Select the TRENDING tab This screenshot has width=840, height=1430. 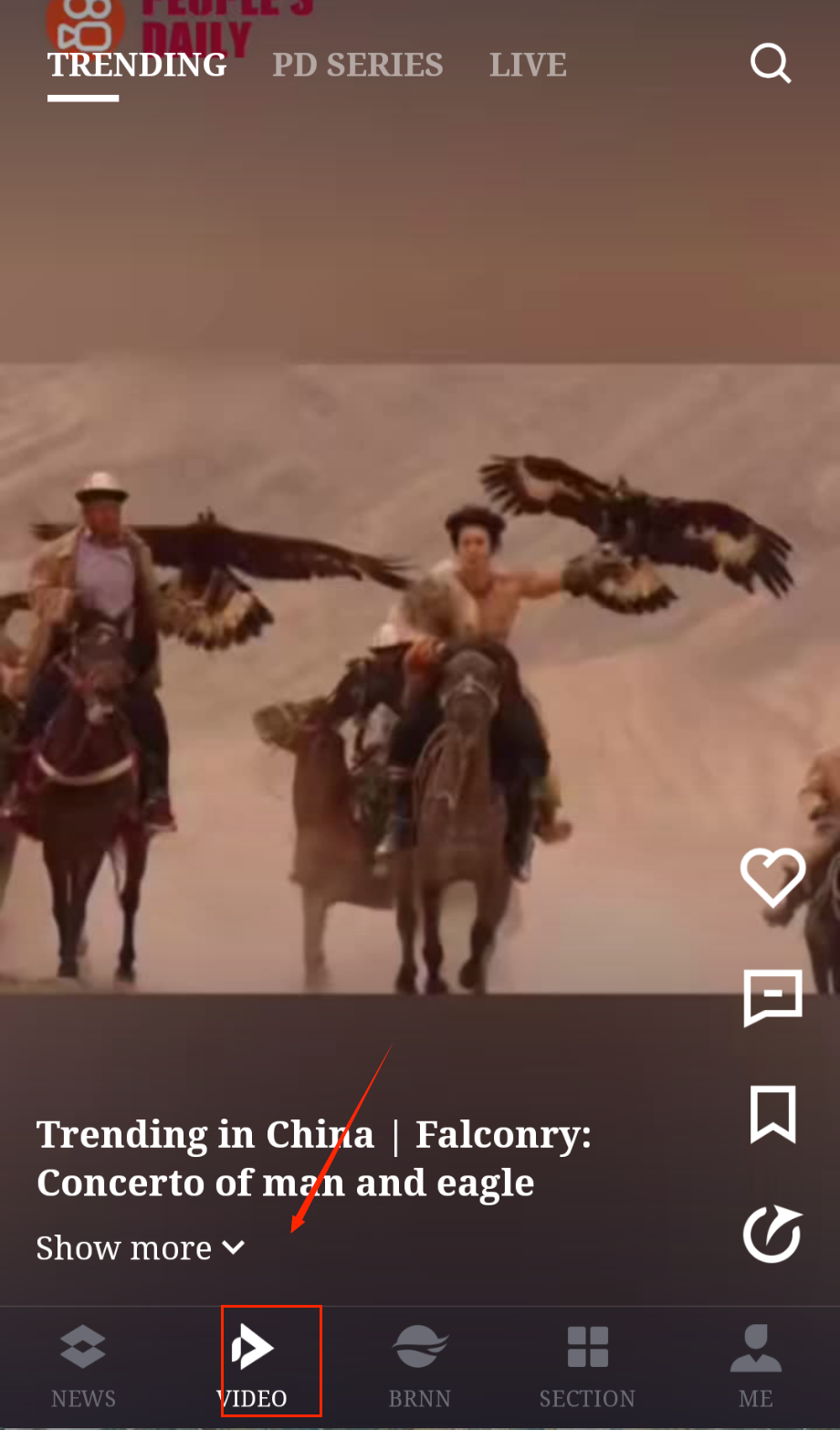pyautogui.click(x=137, y=65)
